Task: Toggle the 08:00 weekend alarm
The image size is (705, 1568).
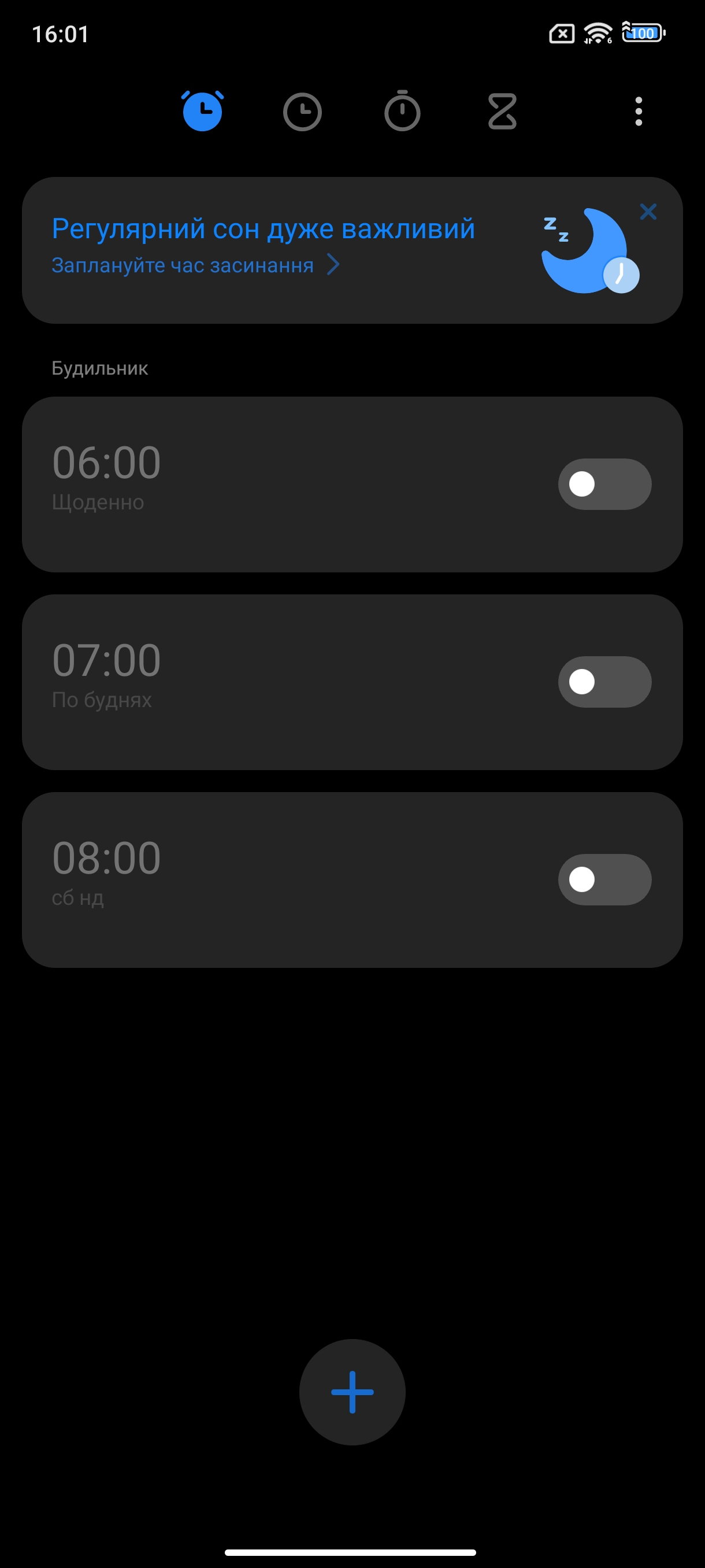Action: (x=604, y=879)
